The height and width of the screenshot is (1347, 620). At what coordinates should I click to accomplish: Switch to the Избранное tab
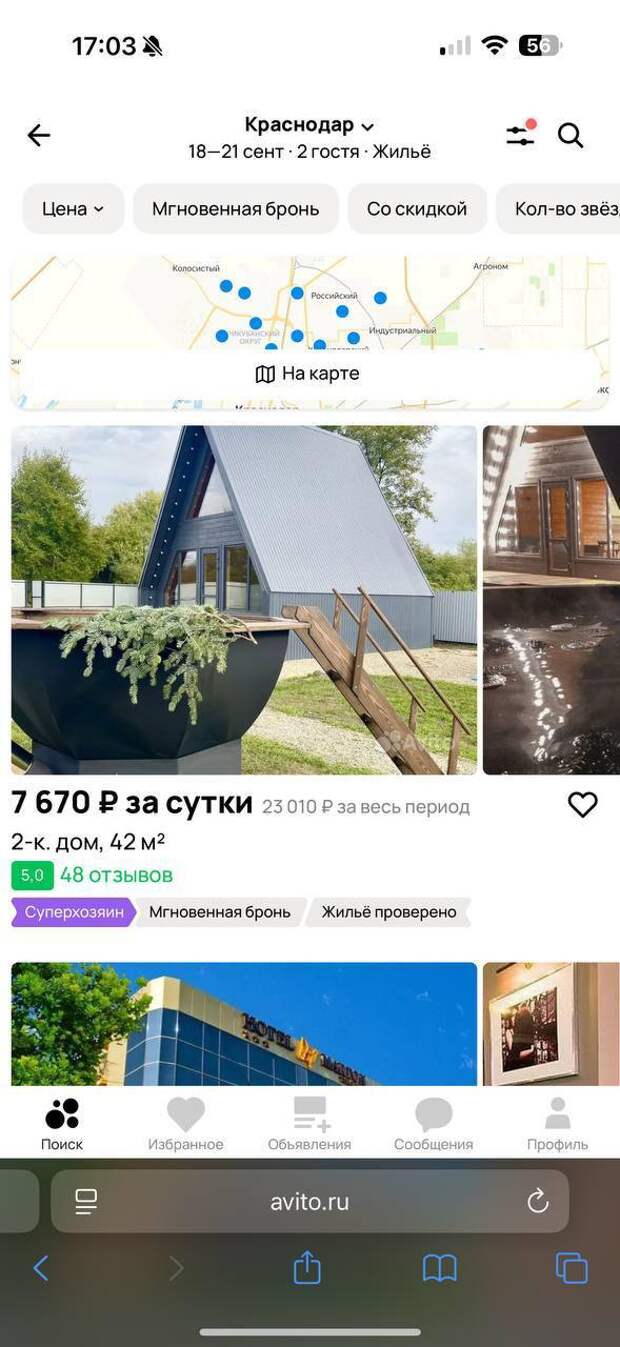[186, 1125]
